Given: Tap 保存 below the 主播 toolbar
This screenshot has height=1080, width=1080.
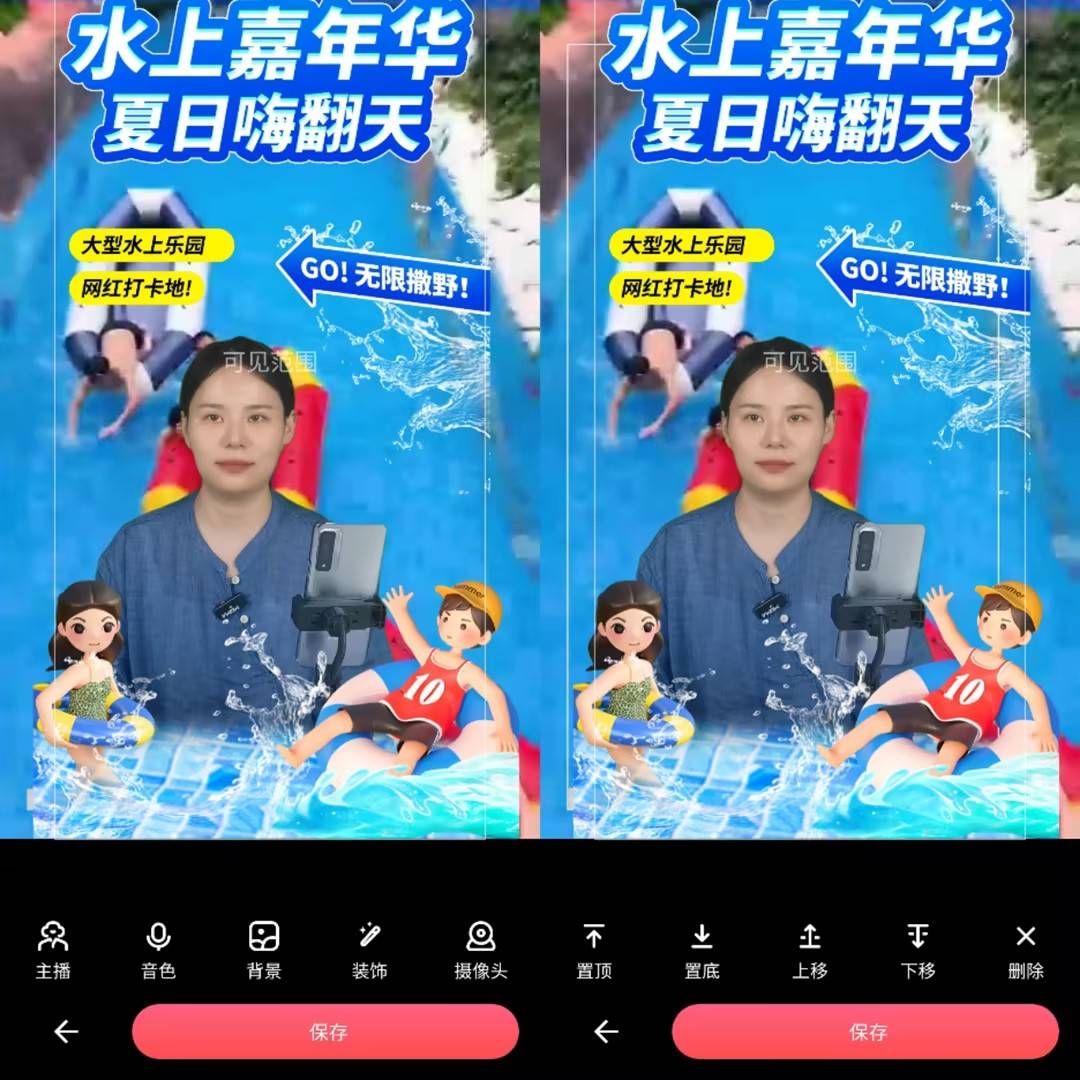Looking at the screenshot, I should click(326, 1032).
